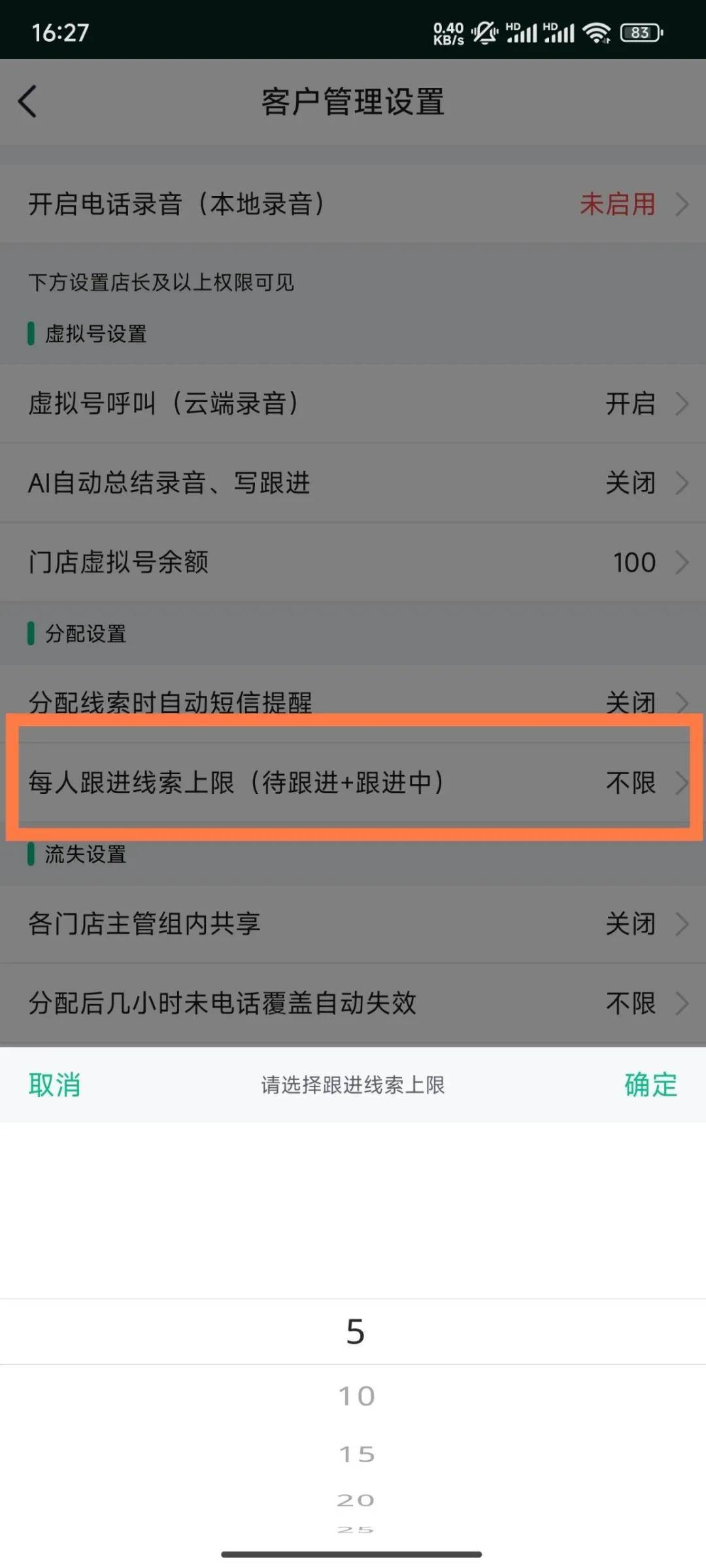Open 虚拟号呼叫（云端录音） setting
Image resolution: width=706 pixels, height=1568 pixels.
(353, 403)
